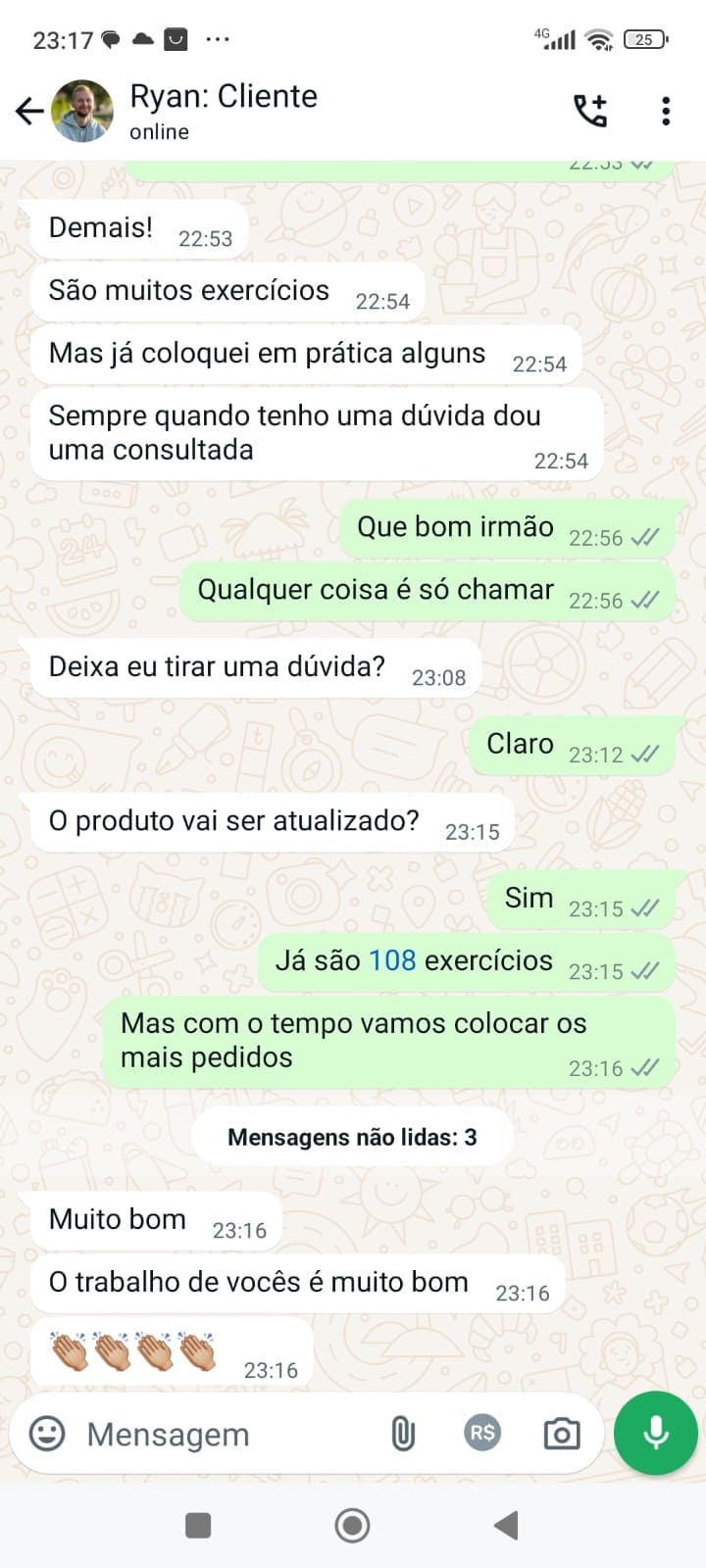
Task: Tap the green microphone voice button
Action: pos(655,1433)
